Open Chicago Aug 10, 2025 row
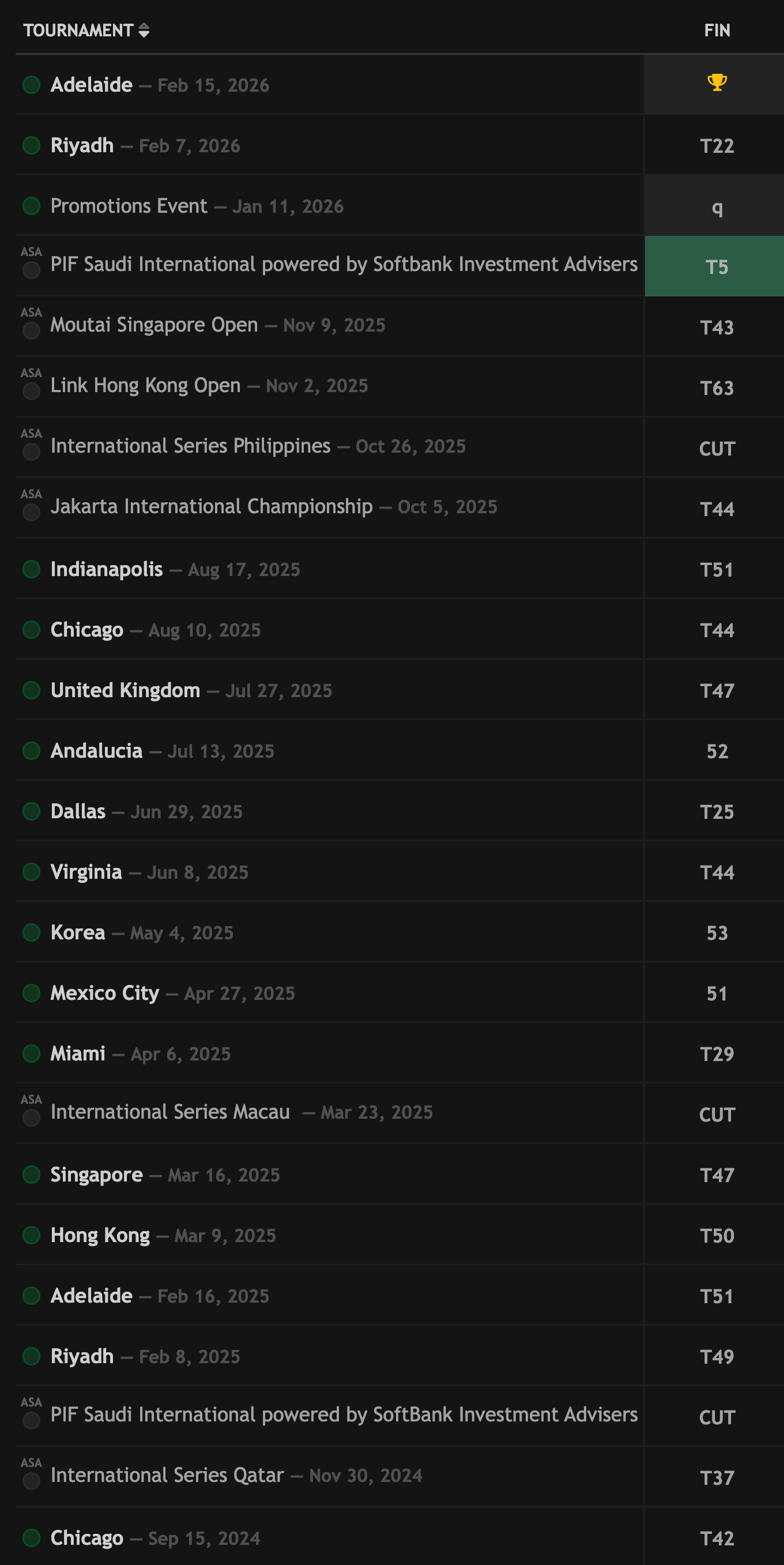 [87, 630]
